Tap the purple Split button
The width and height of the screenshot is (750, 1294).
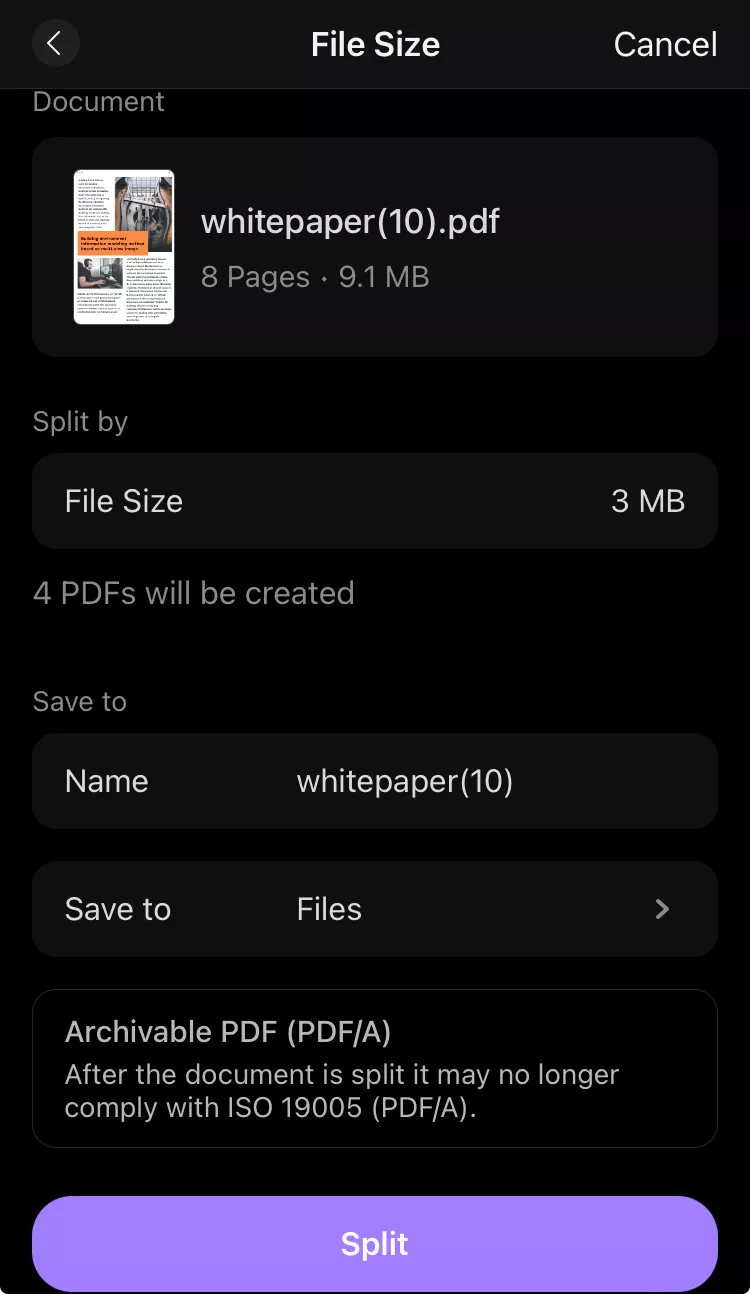(375, 1243)
